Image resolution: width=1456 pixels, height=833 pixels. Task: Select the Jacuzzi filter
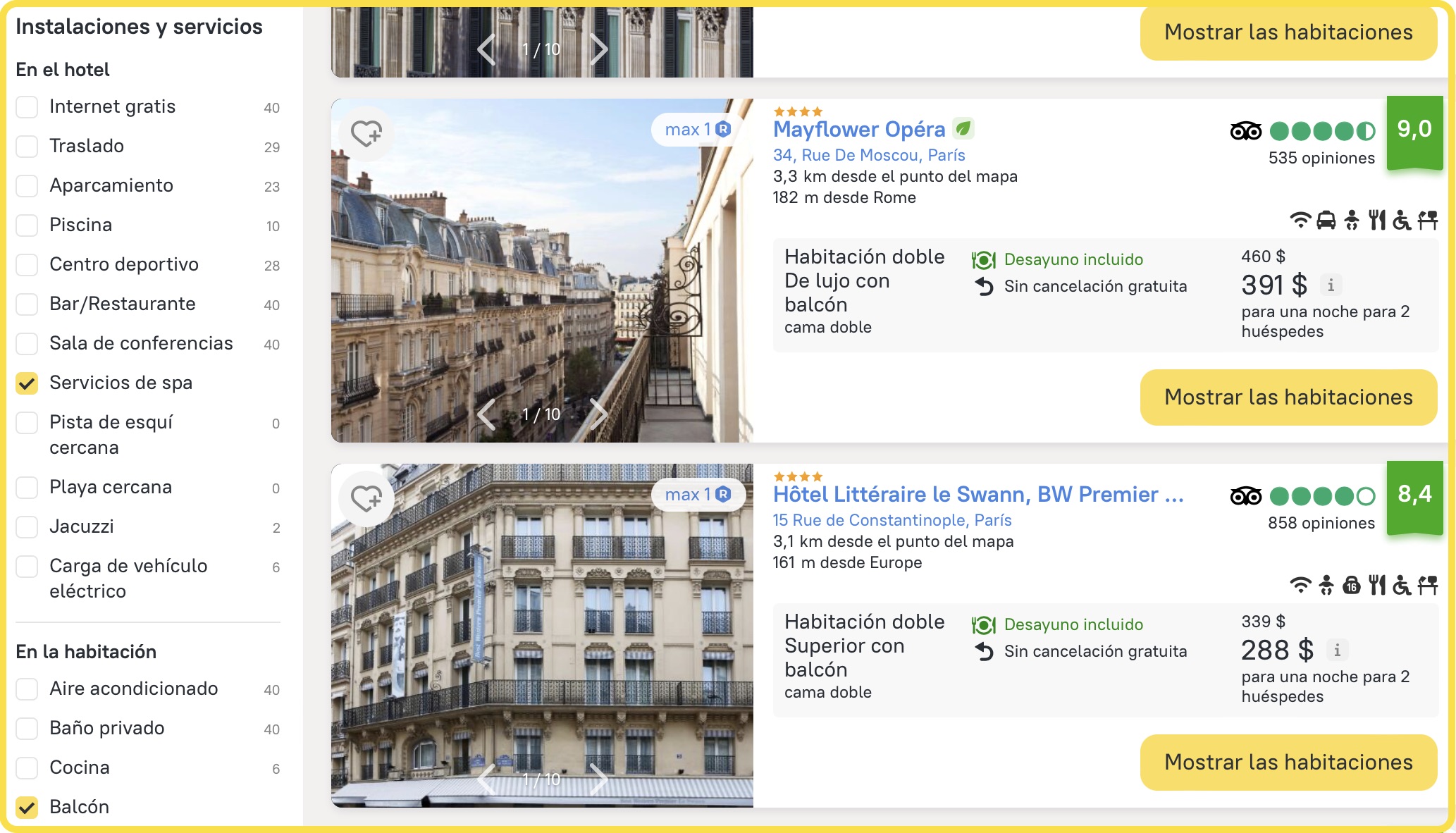pyautogui.click(x=27, y=527)
